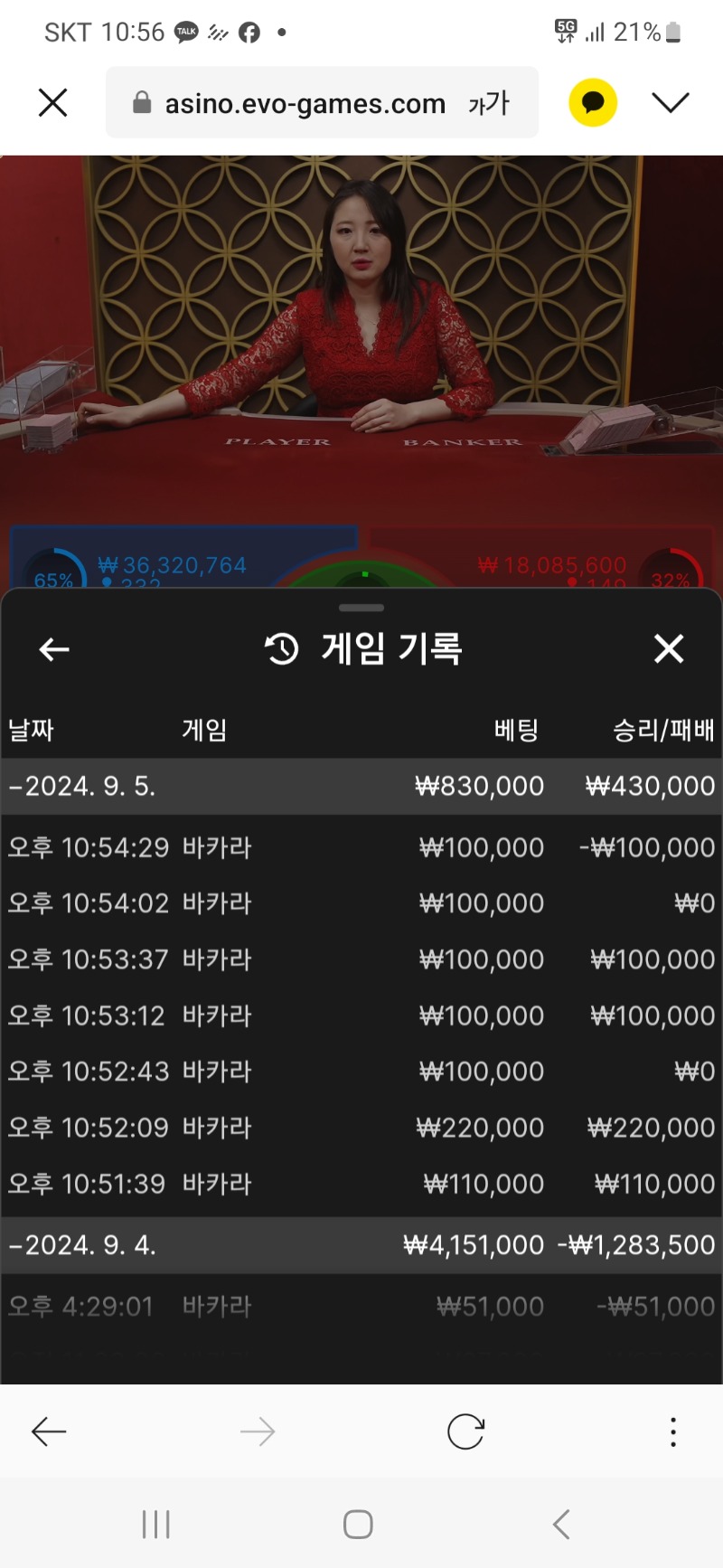Open the 오후 10:54:29 바카라 record
This screenshot has height=1568, width=723.
point(361,847)
